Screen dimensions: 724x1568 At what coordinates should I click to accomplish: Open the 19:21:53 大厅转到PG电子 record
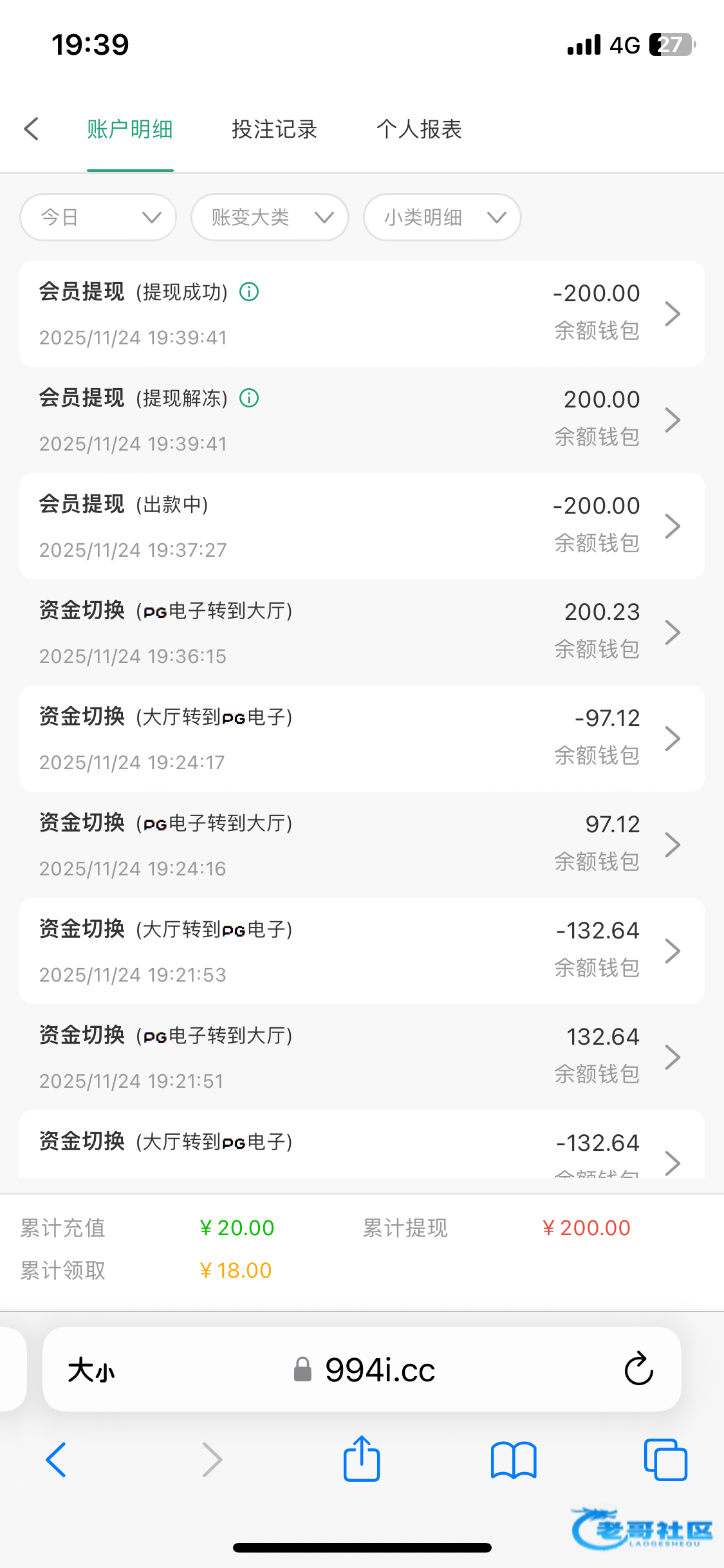[x=362, y=951]
